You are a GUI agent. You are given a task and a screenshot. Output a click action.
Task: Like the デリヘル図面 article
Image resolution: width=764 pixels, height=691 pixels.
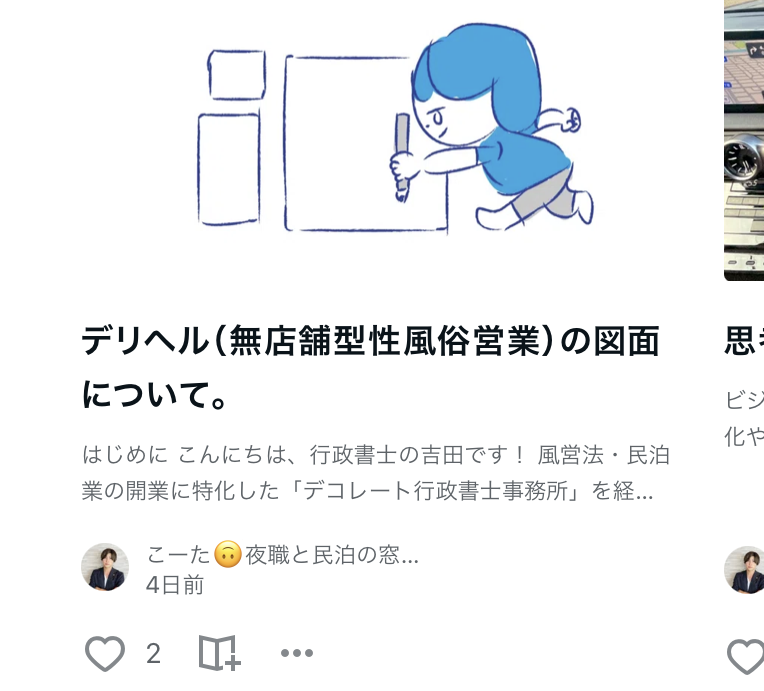pos(105,654)
